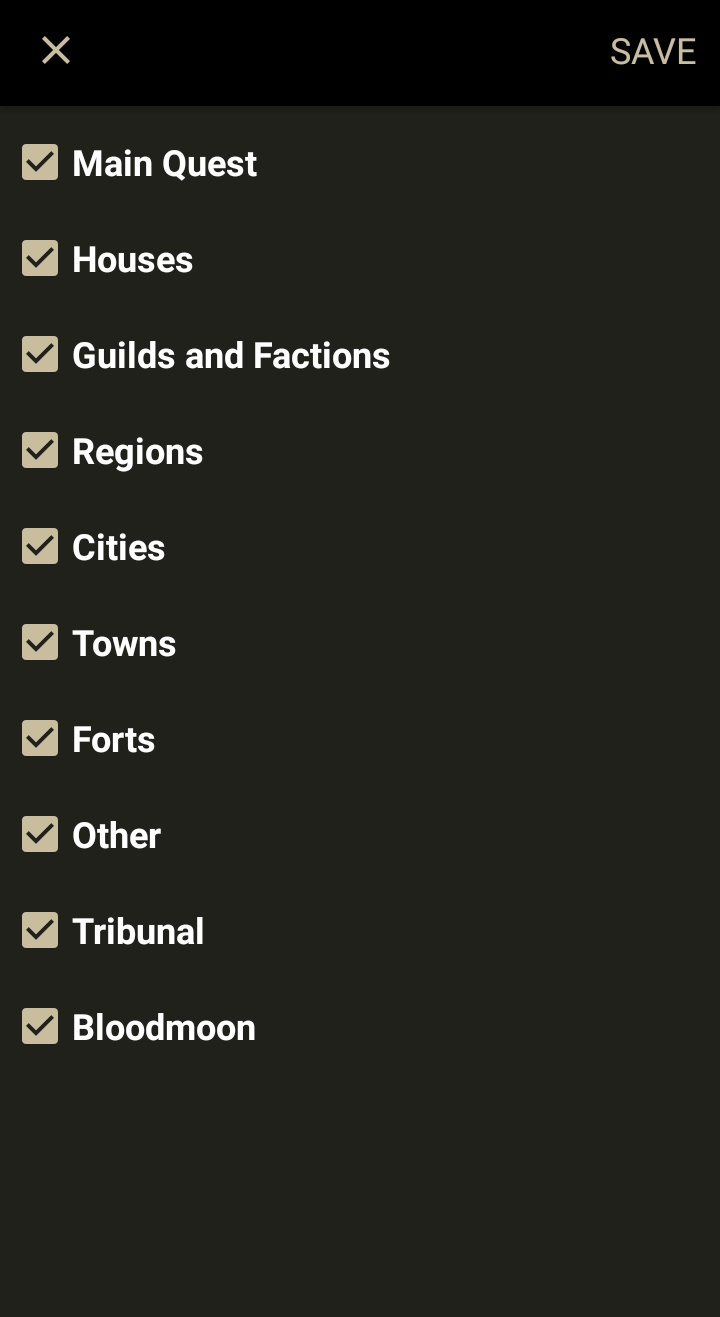Viewport: 720px width, 1317px height.
Task: Uncheck the Forts option
Action: 40,738
